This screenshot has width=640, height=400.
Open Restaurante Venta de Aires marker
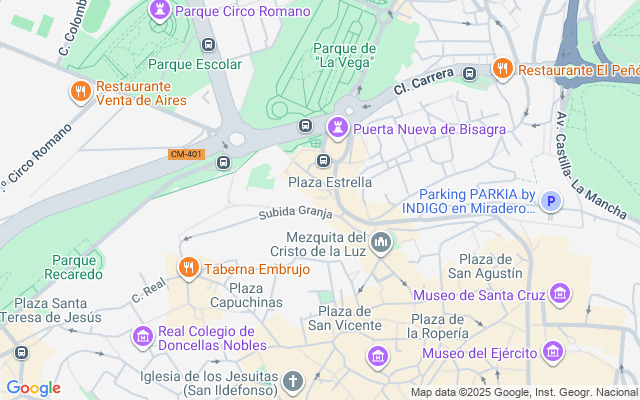tap(82, 91)
